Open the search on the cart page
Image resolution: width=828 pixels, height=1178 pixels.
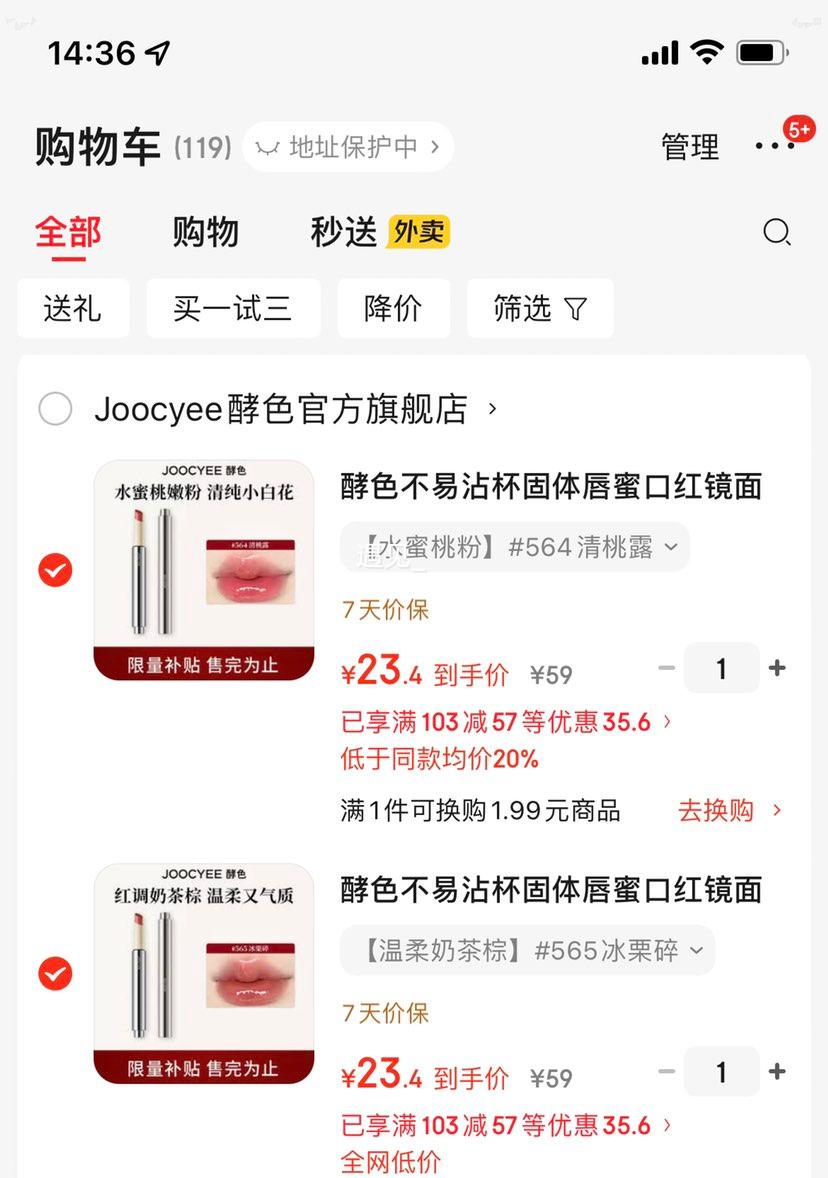(x=776, y=232)
